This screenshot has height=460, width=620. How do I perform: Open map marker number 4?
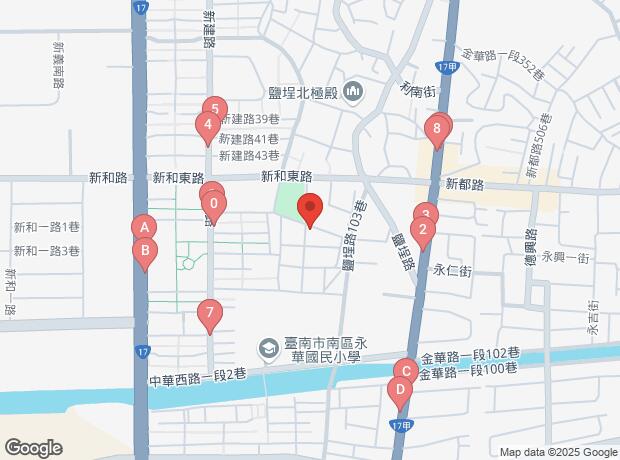pyautogui.click(x=206, y=127)
